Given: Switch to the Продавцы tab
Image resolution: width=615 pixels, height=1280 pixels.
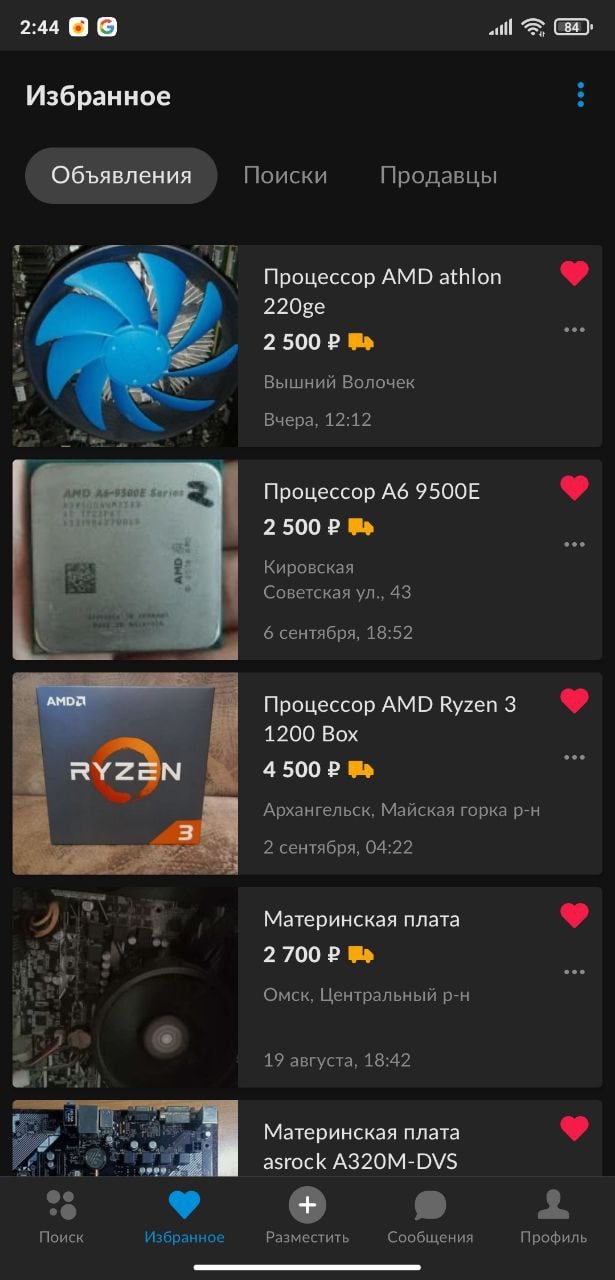Looking at the screenshot, I should pos(438,176).
